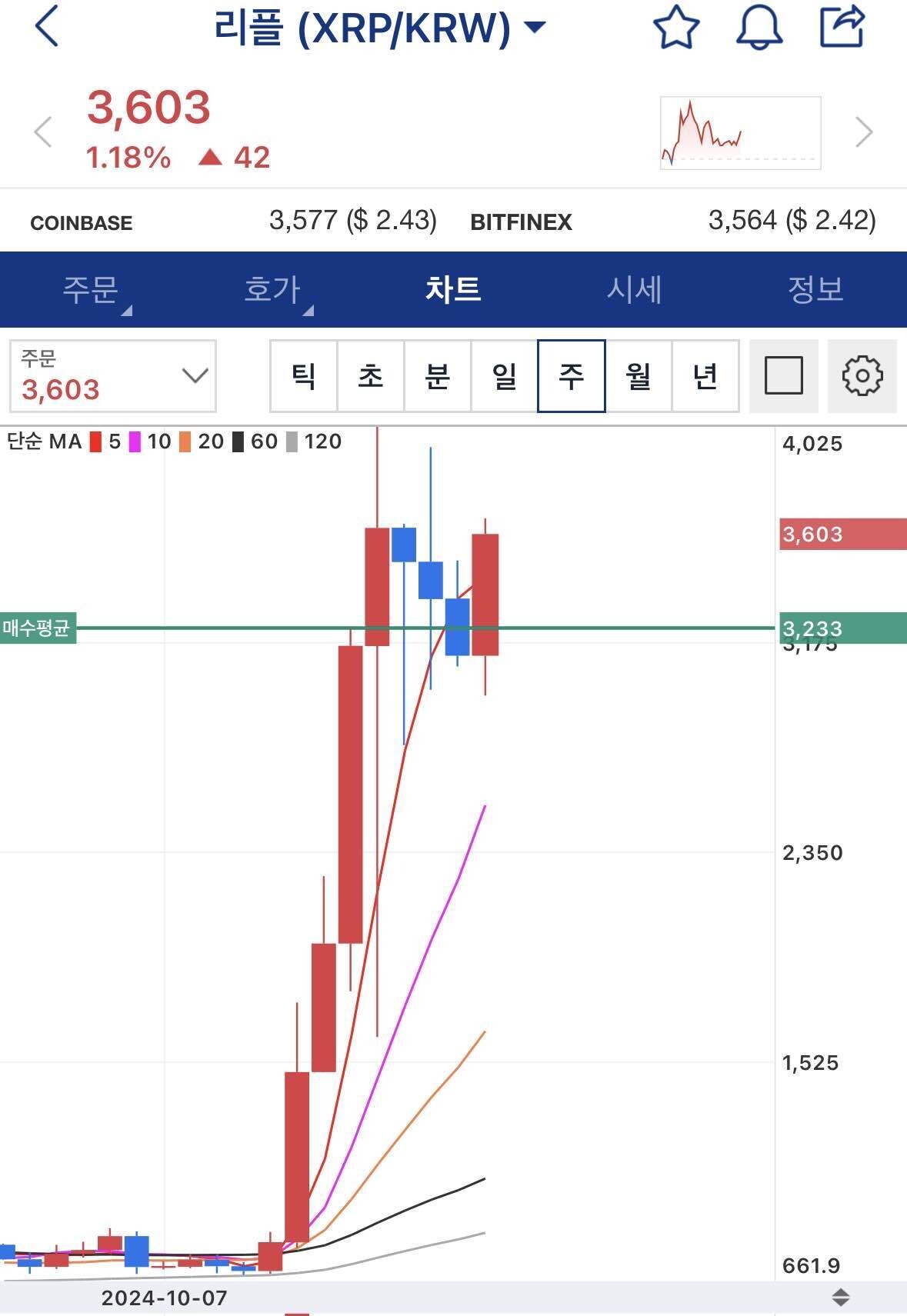Select the 월 monthly timeframe button
This screenshot has width=907, height=1316.
coord(640,376)
